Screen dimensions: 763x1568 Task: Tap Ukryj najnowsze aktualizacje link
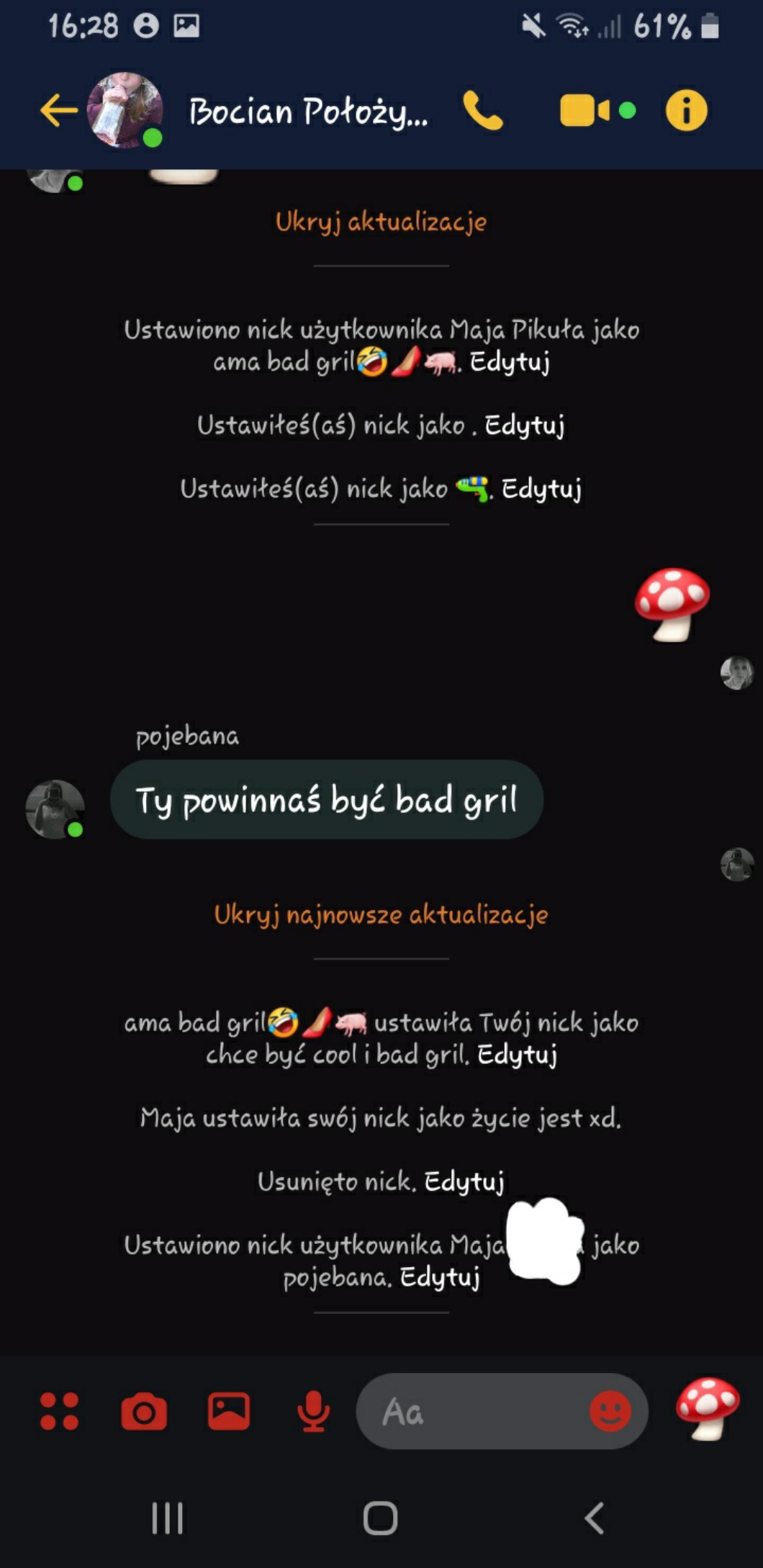[381, 915]
